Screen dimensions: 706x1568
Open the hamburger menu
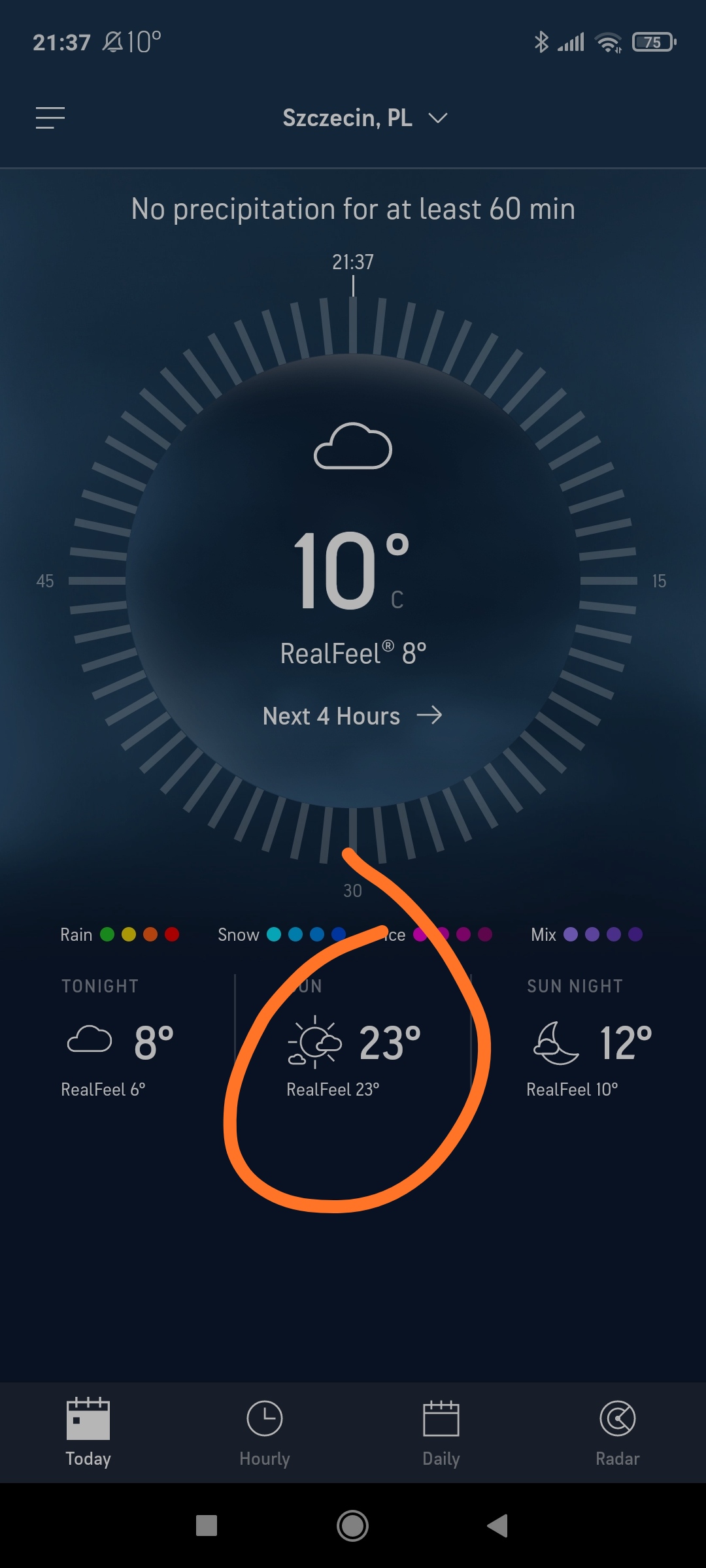[x=50, y=118]
